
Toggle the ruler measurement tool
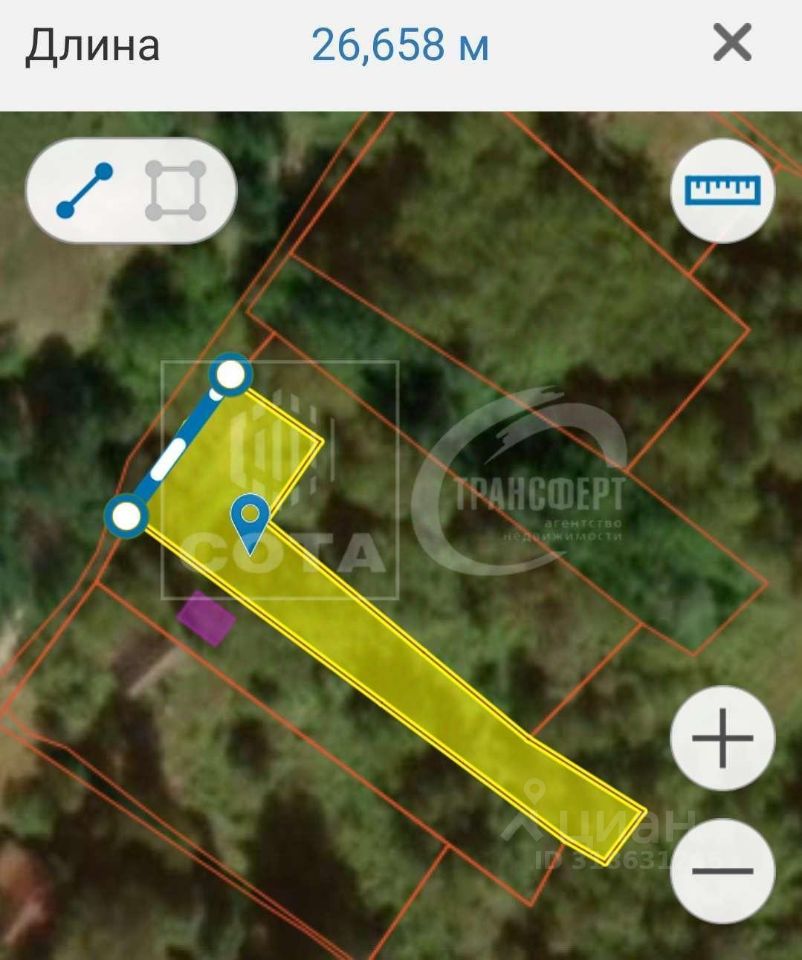coord(723,190)
